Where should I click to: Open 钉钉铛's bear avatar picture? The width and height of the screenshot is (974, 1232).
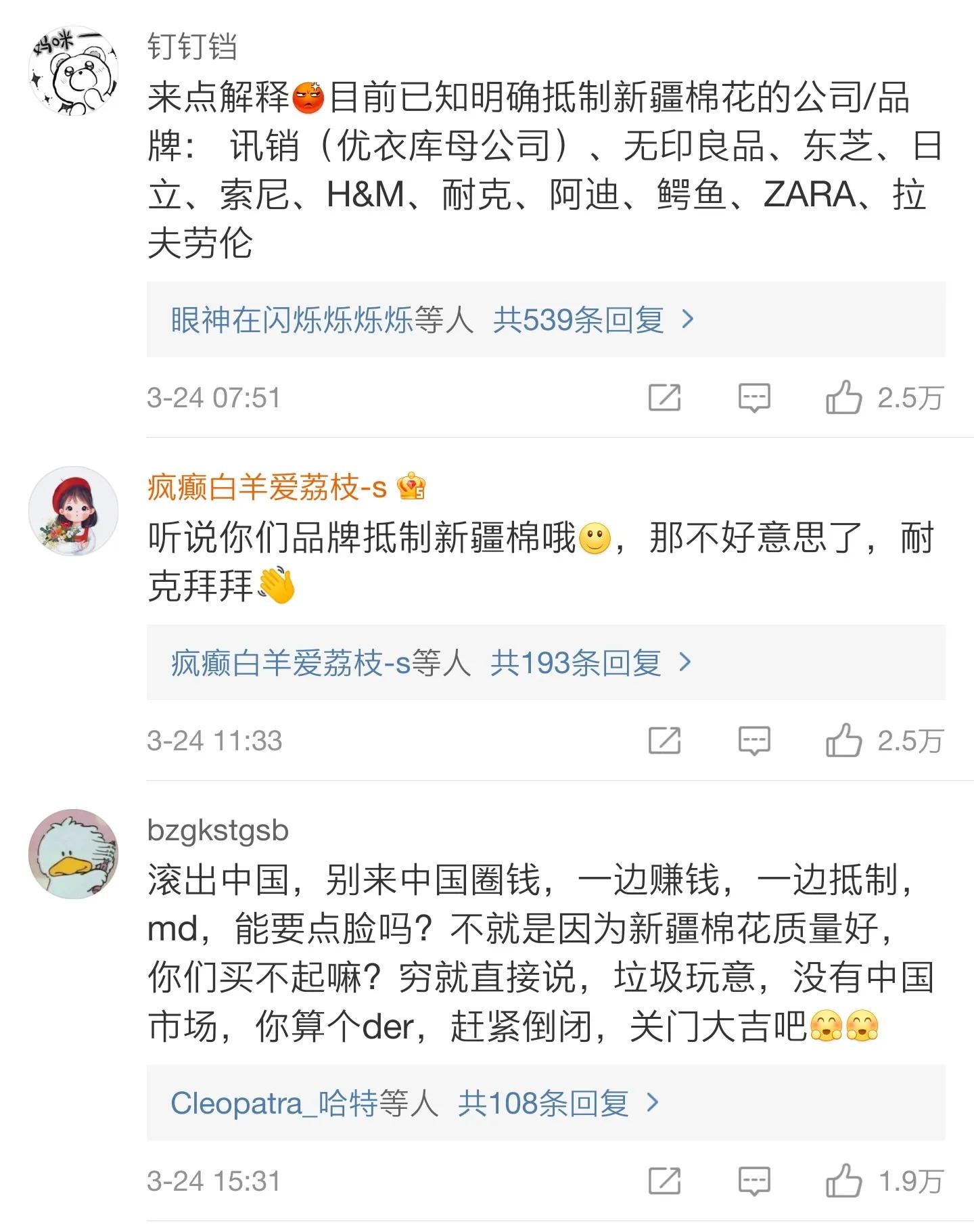[74, 68]
